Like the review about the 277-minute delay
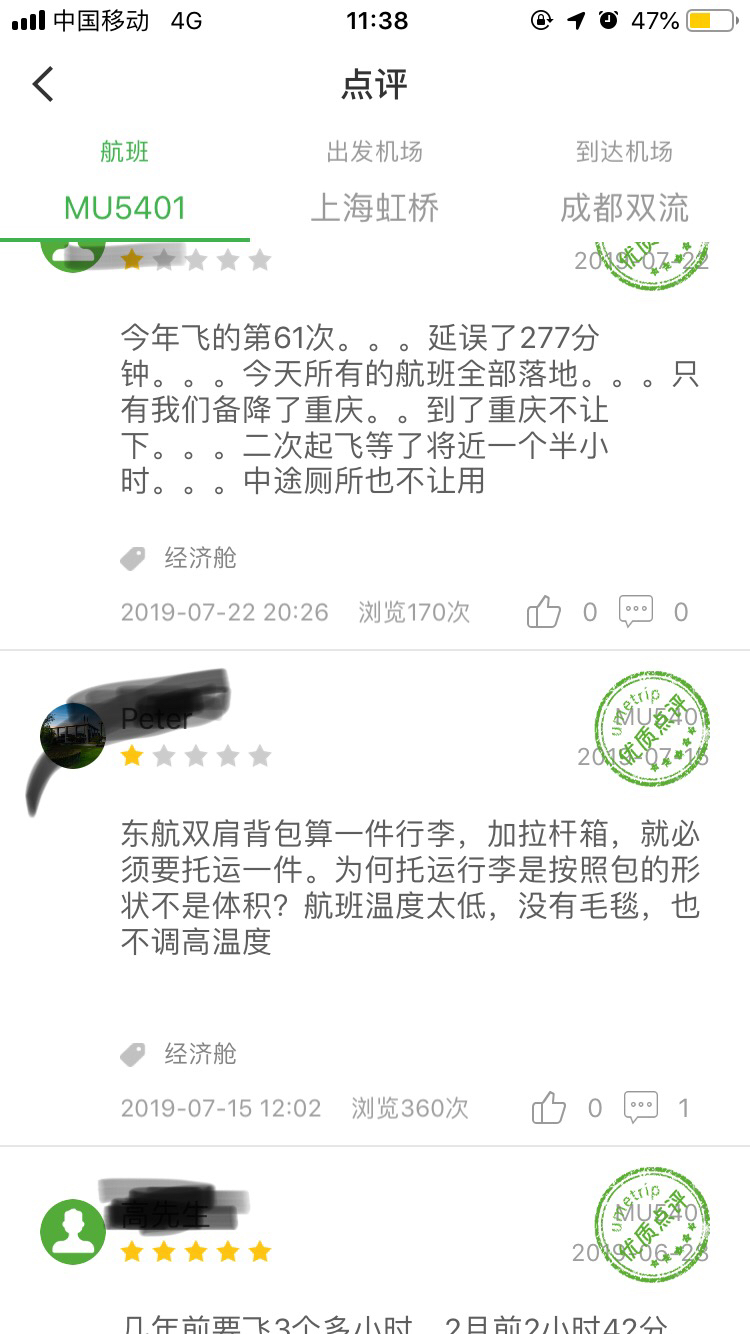The height and width of the screenshot is (1334, 750). (x=545, y=612)
